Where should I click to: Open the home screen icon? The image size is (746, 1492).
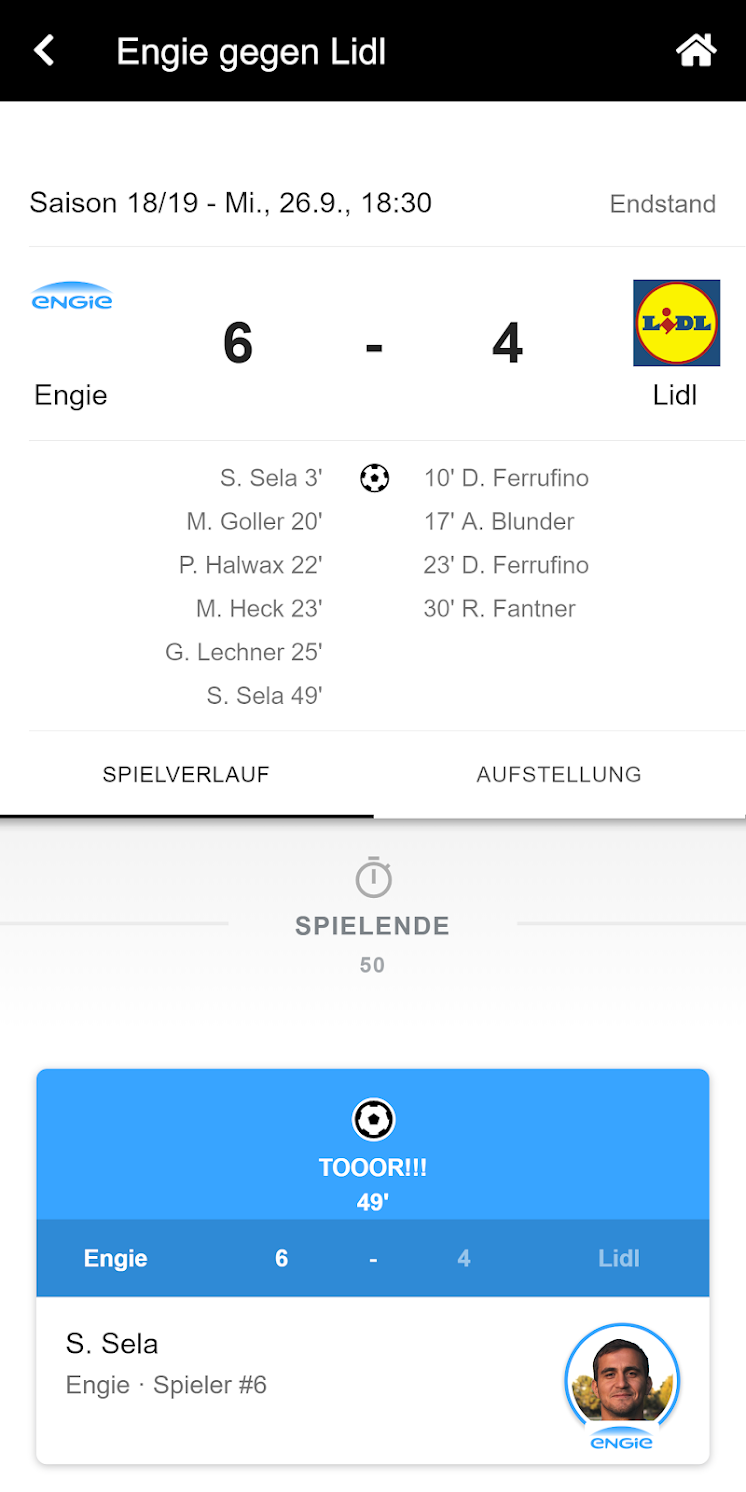coord(696,50)
